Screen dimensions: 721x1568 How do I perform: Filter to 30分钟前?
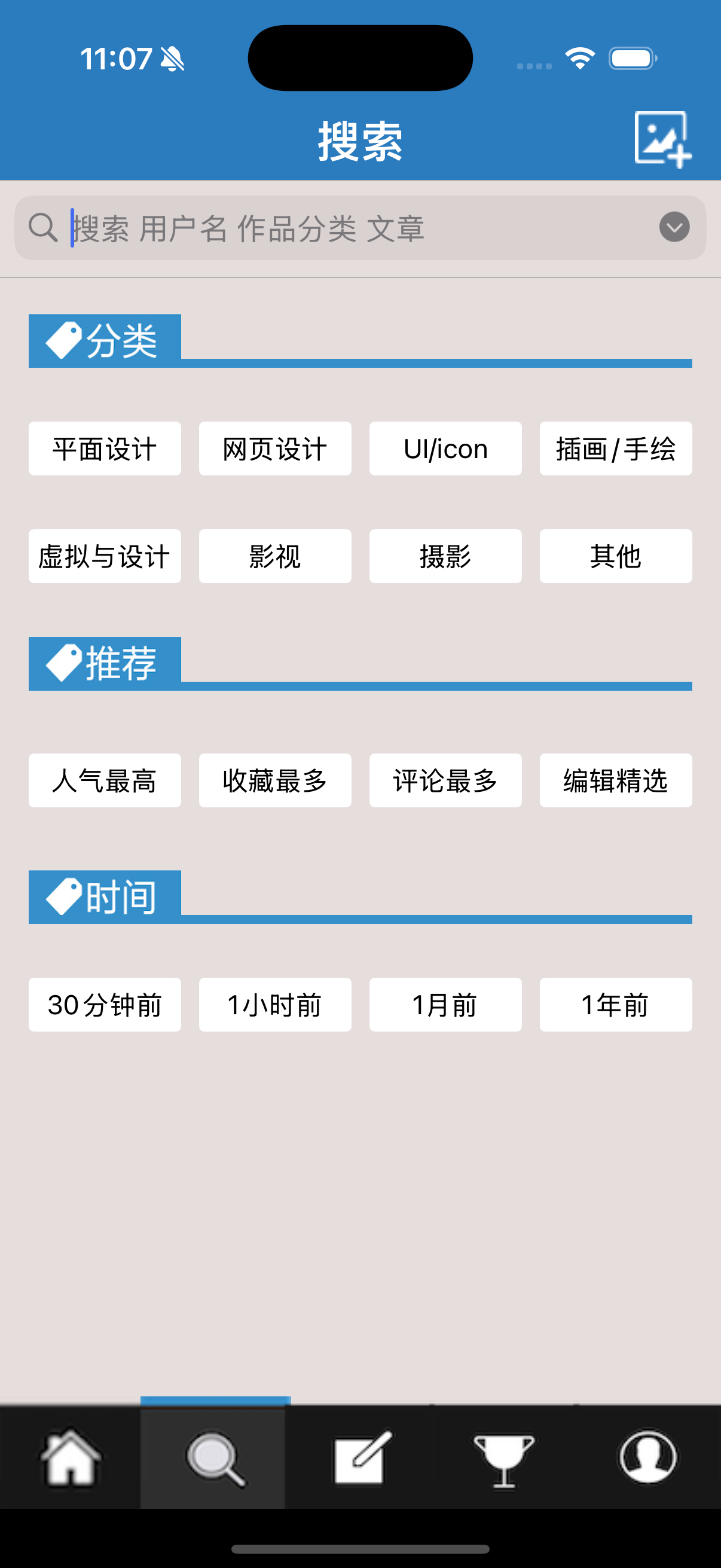click(105, 1005)
